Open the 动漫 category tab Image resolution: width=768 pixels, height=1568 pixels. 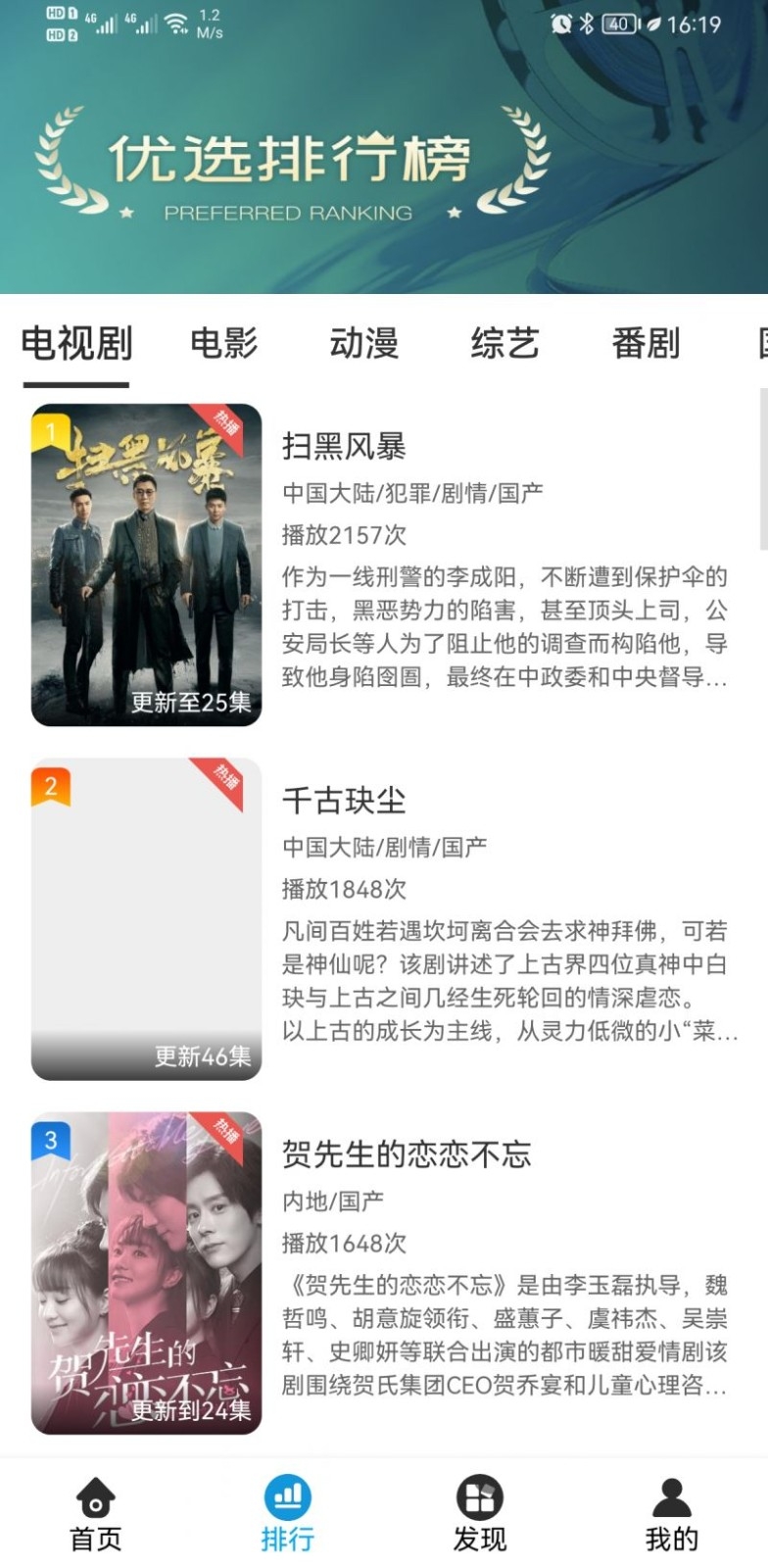tap(363, 345)
